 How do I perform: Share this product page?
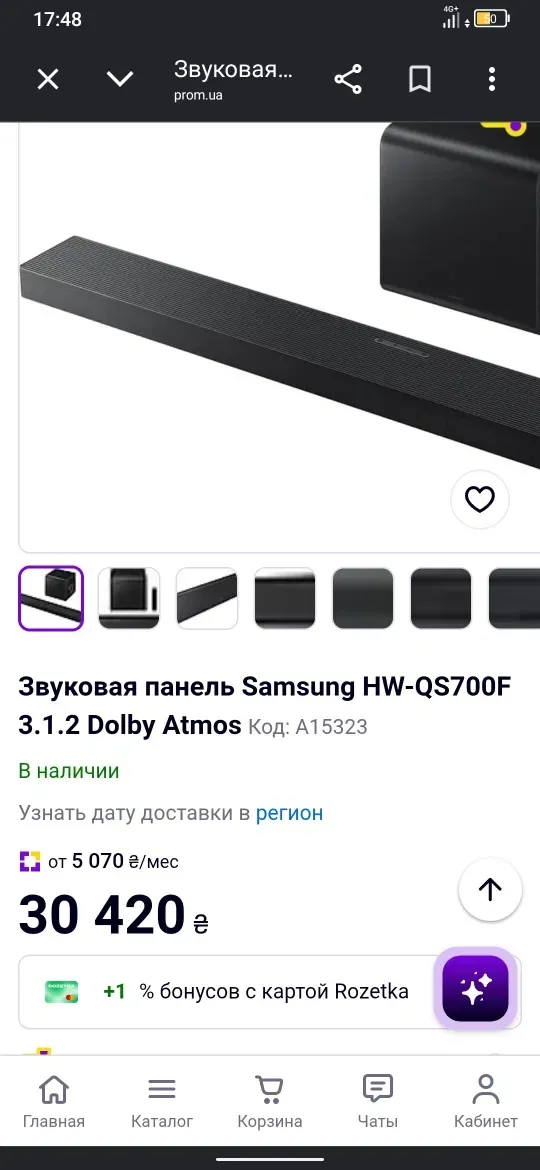pyautogui.click(x=348, y=79)
